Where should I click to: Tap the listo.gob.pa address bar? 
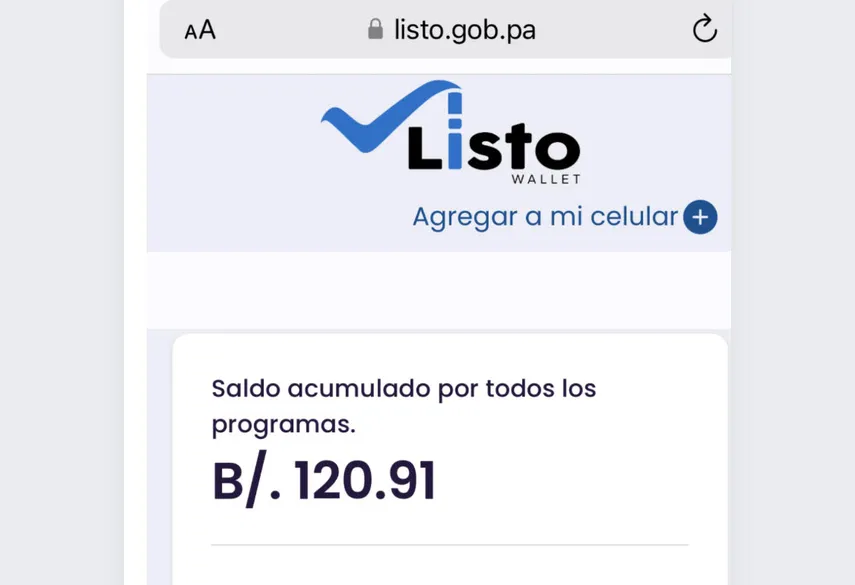(x=452, y=30)
